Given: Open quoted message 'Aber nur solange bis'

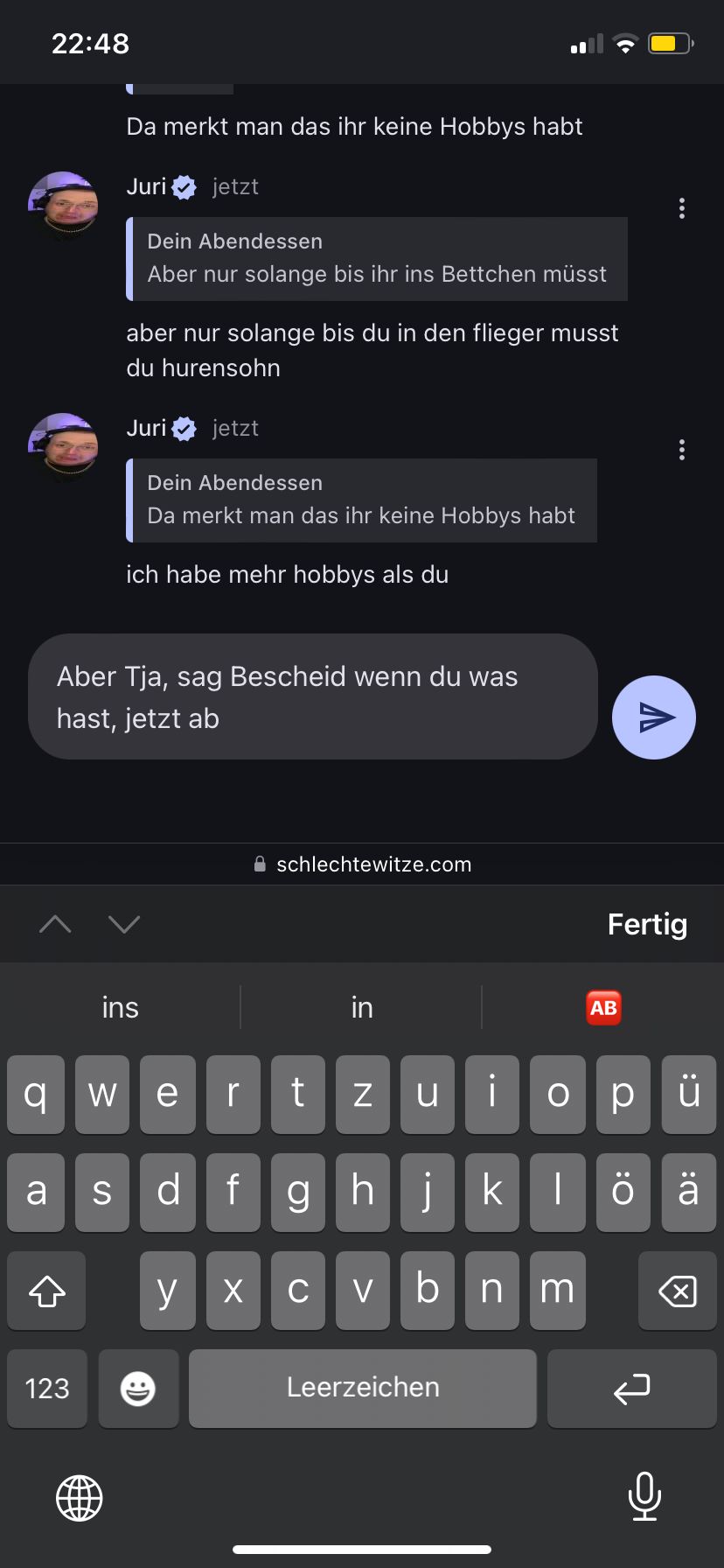Looking at the screenshot, I should (377, 259).
